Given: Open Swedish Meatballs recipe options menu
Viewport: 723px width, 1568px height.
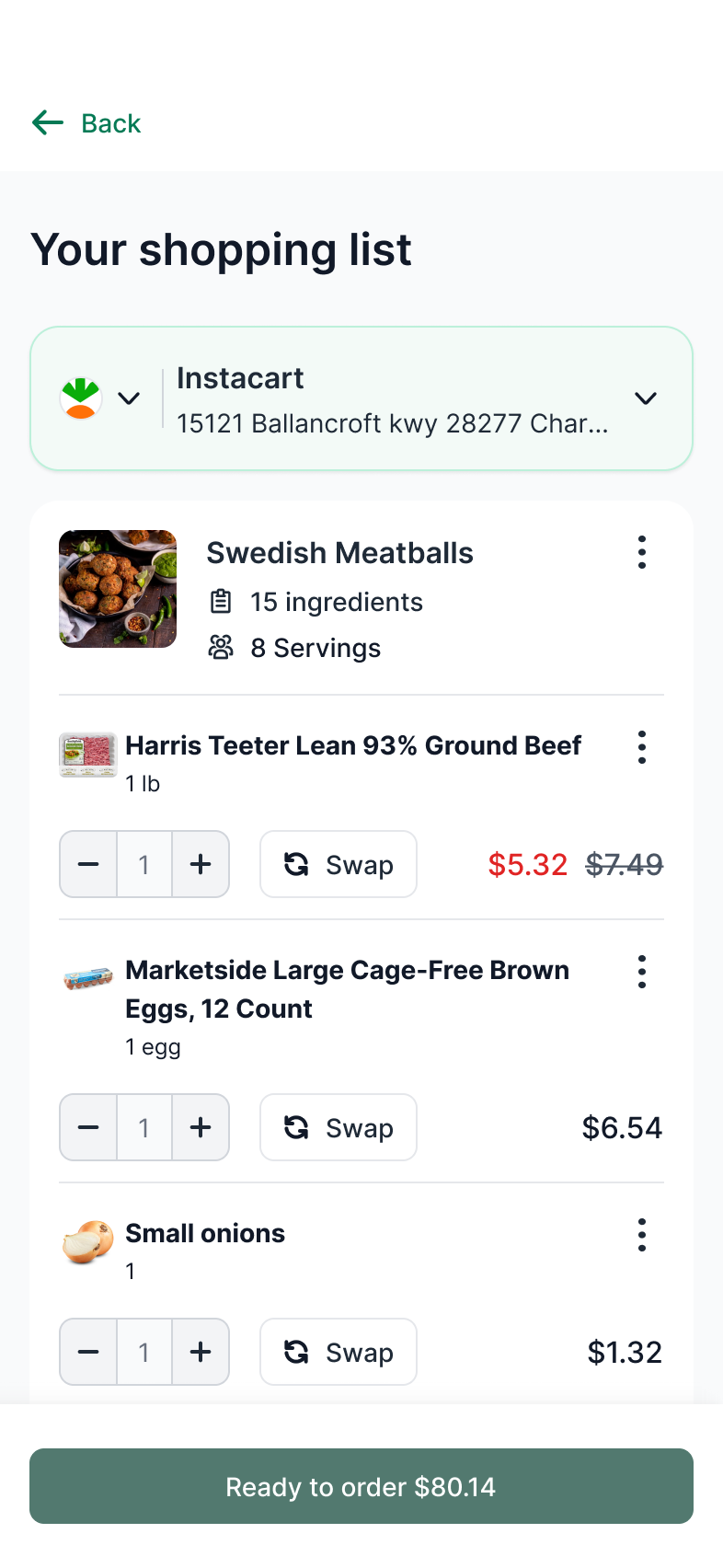Looking at the screenshot, I should 642,552.
